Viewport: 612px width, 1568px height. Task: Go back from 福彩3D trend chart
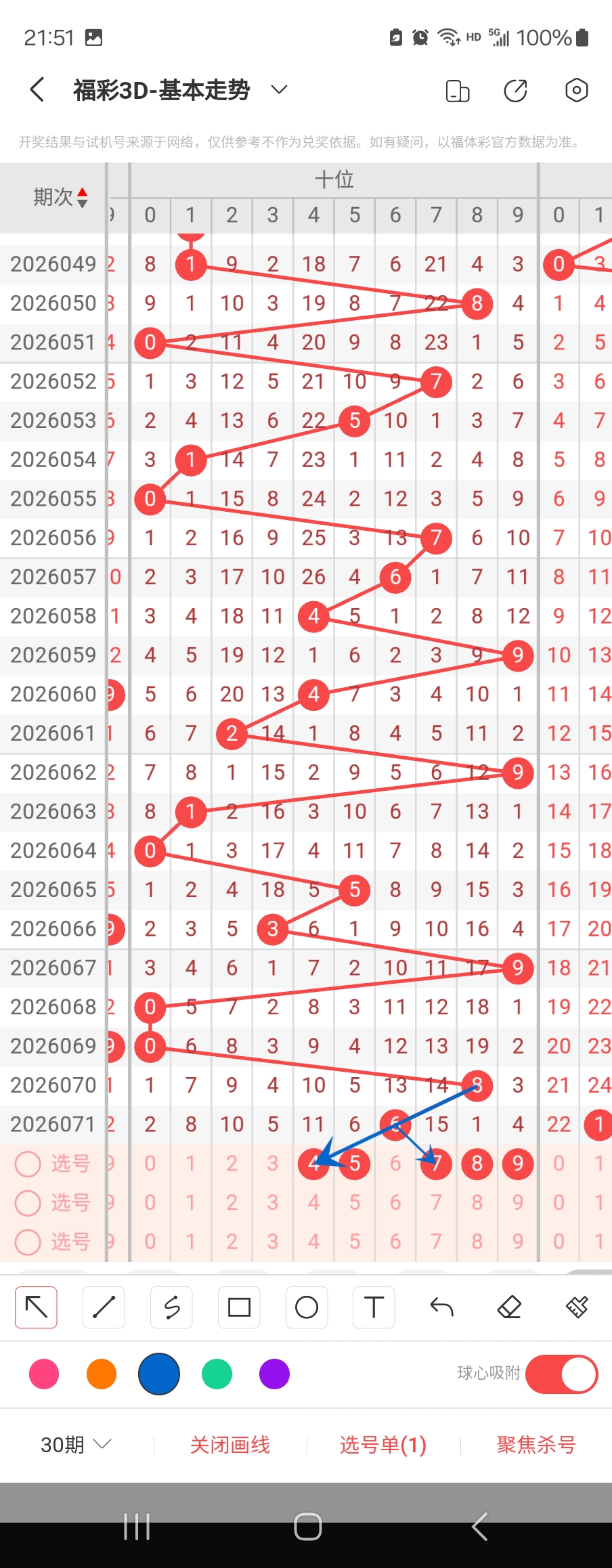click(x=37, y=89)
